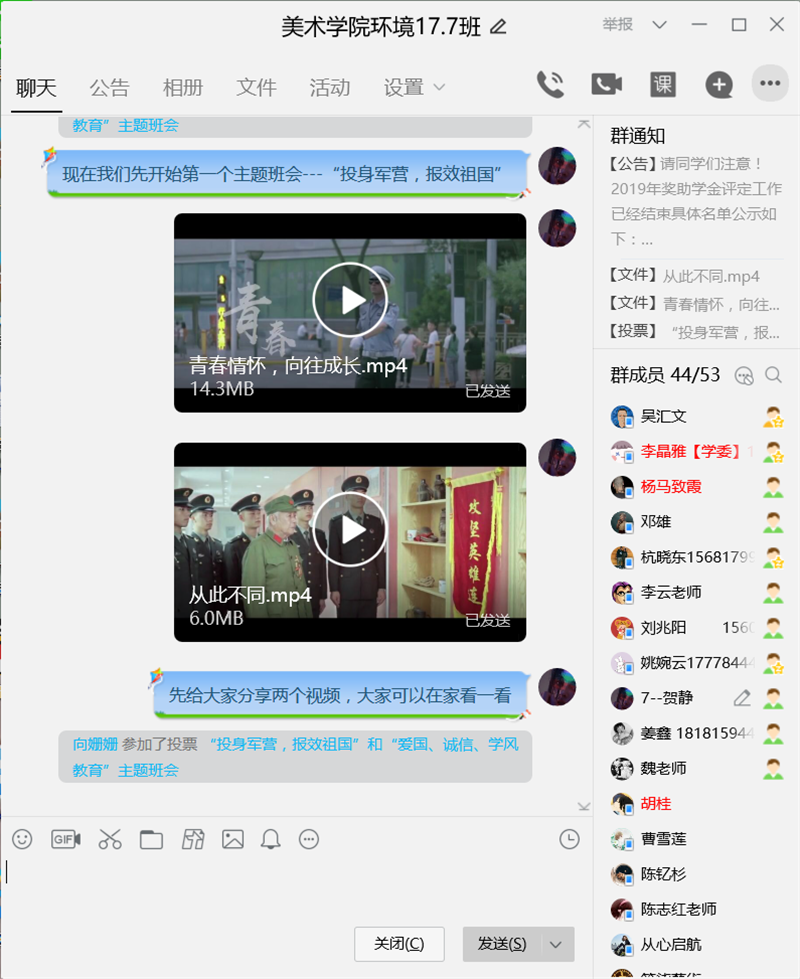Viewport: 800px width, 979px height.
Task: Switch to the 相册 tab
Action: point(183,88)
